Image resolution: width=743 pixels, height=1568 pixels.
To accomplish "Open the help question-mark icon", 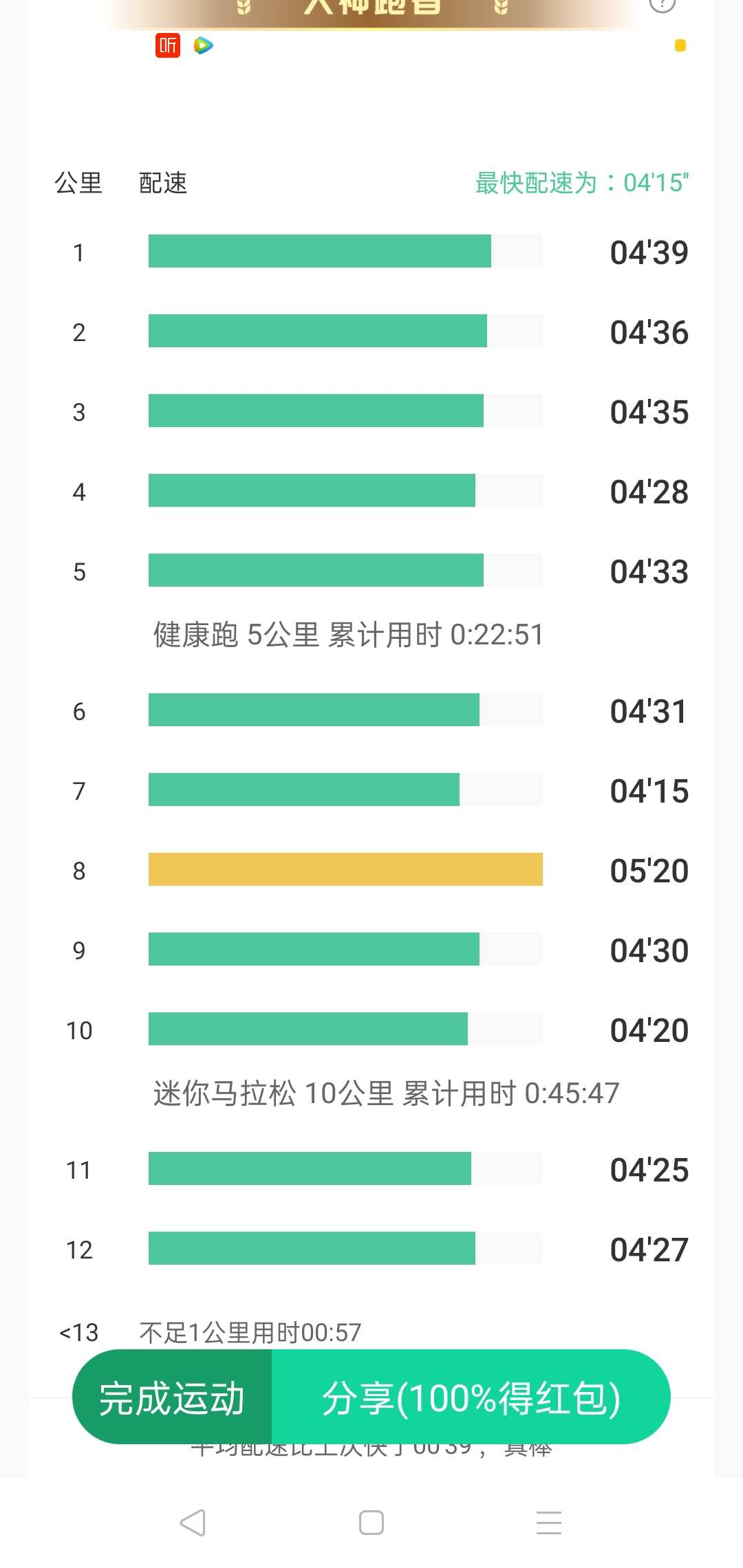I will 662,4.
